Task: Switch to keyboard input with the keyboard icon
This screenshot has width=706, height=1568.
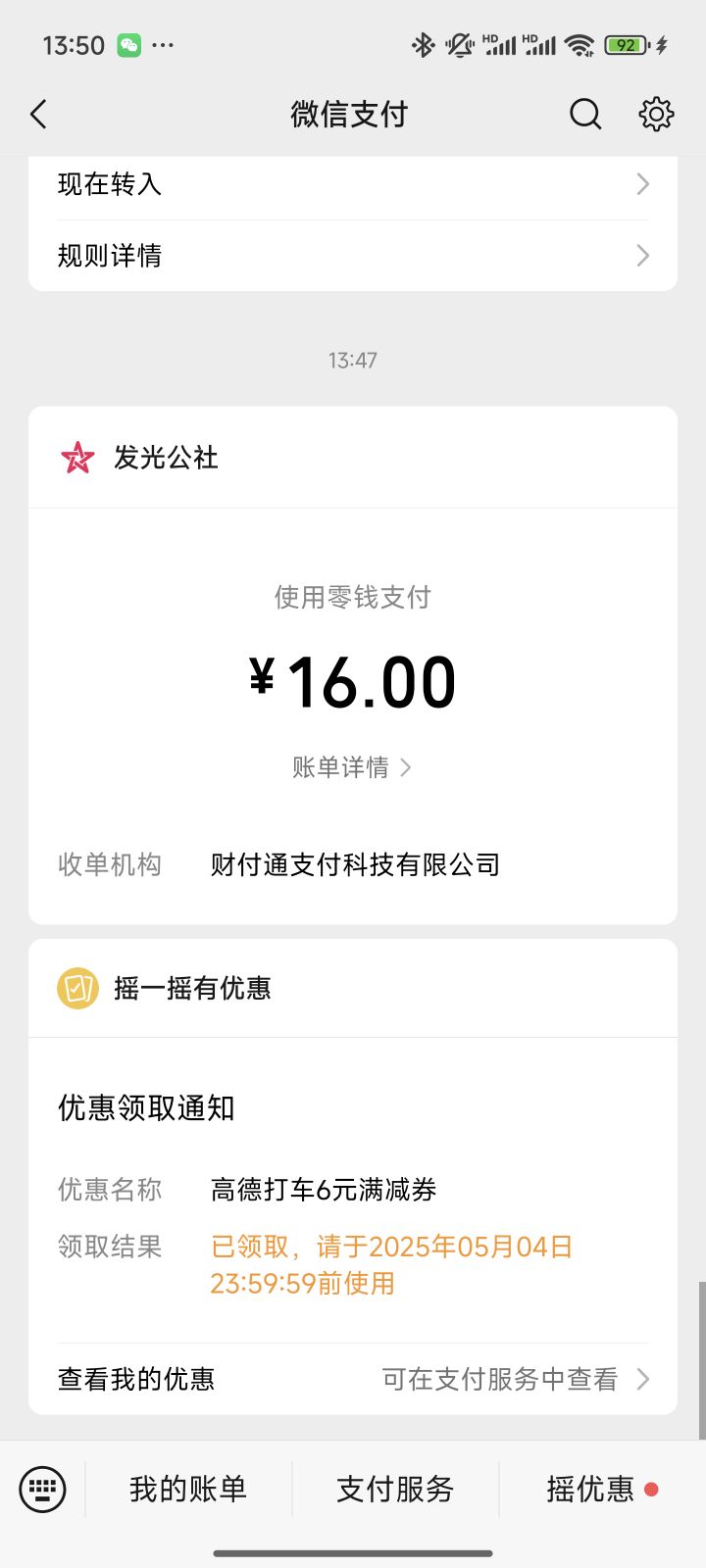Action: [42, 1490]
